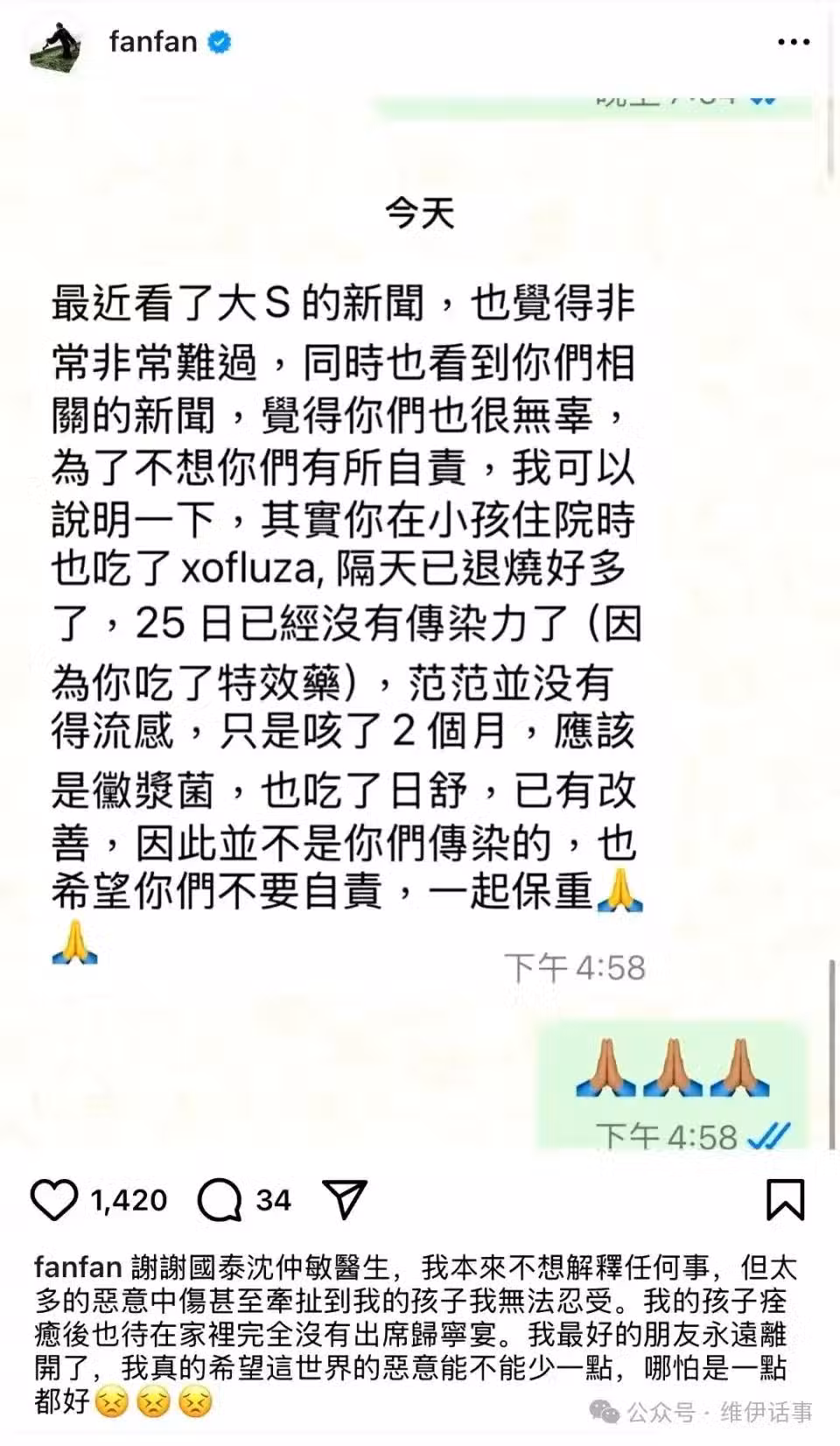Viewport: 840px width, 1446px height.
Task: Open fanfan's profile picture
Action: pos(55,43)
